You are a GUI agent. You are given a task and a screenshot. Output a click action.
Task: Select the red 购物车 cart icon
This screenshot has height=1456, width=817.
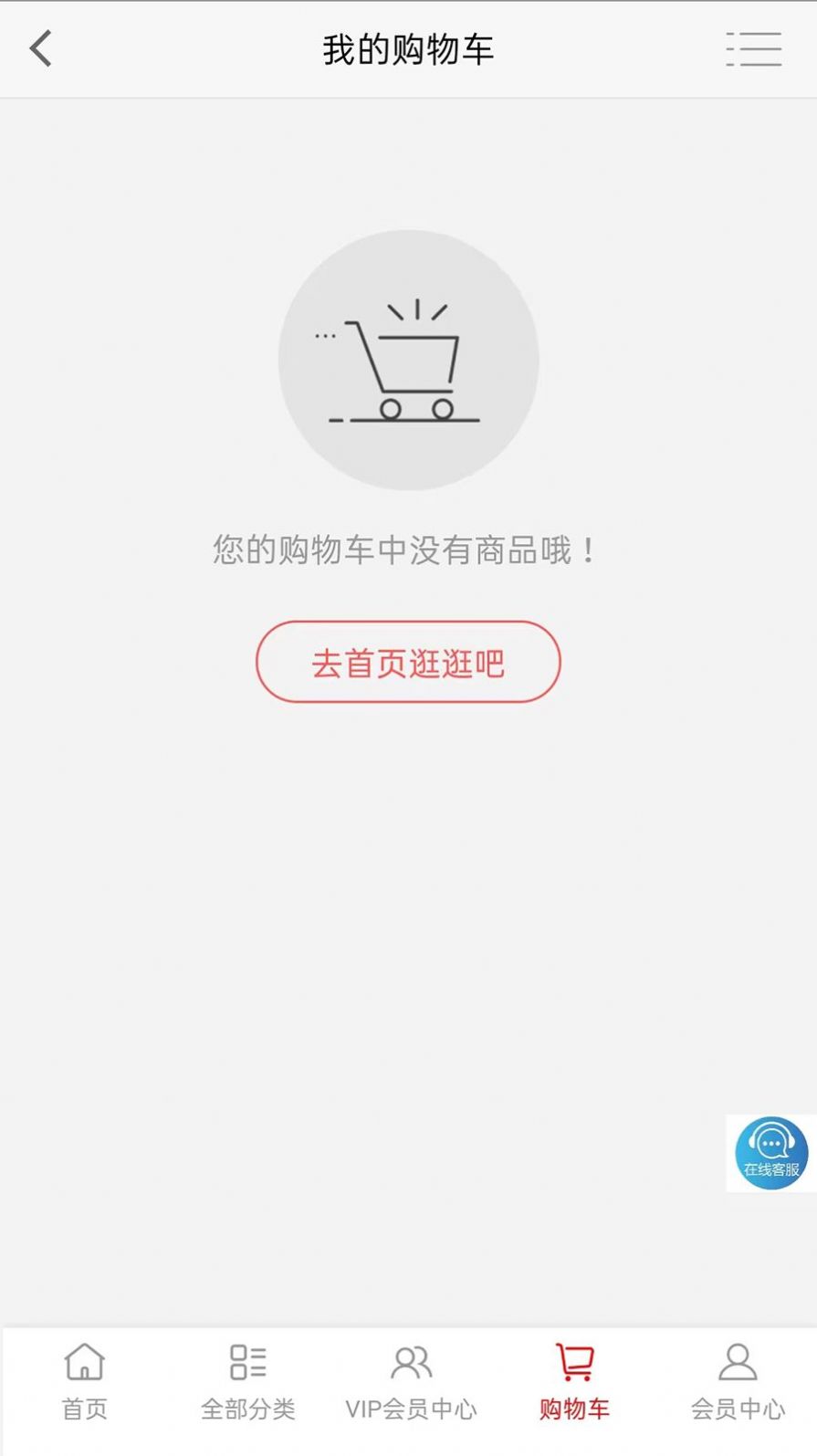click(574, 1362)
